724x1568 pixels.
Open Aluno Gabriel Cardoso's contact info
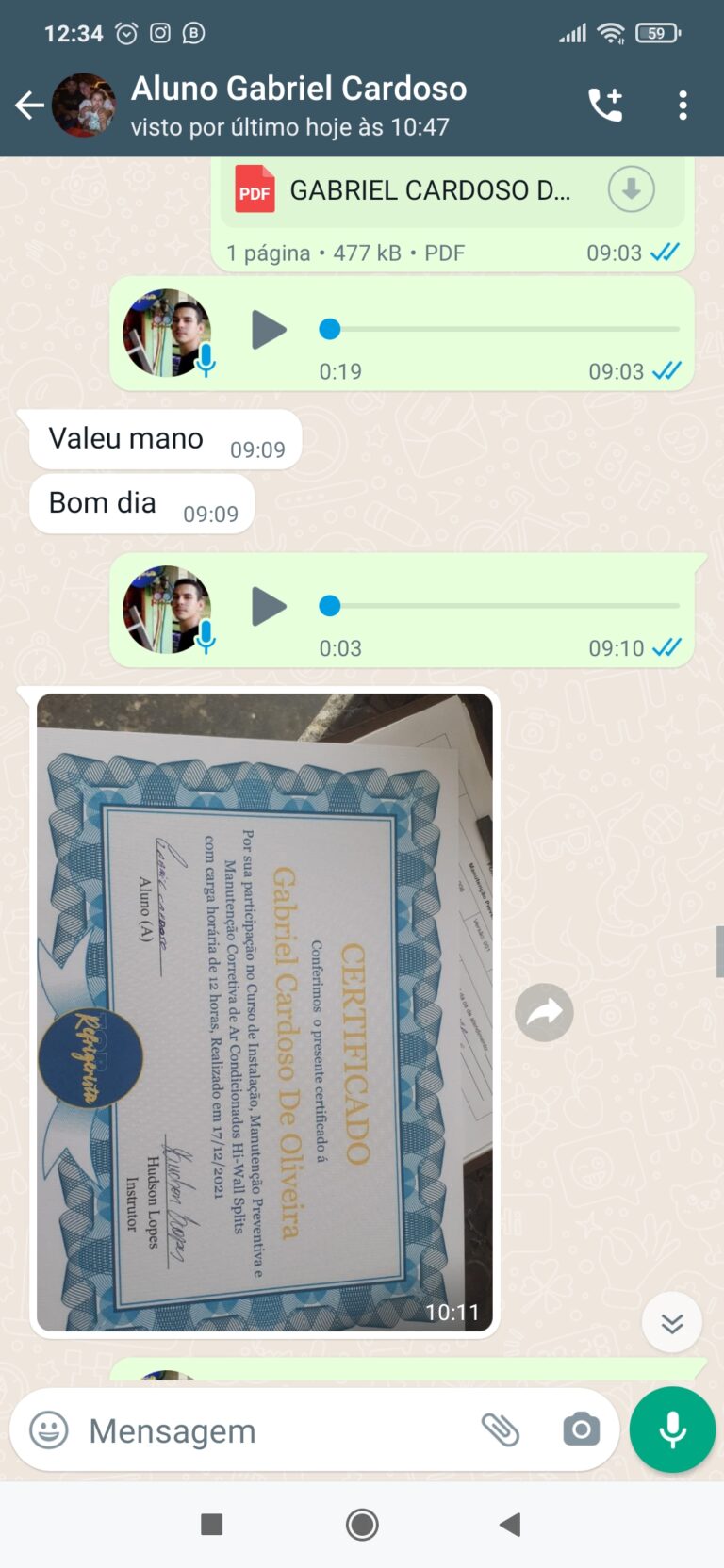298,106
